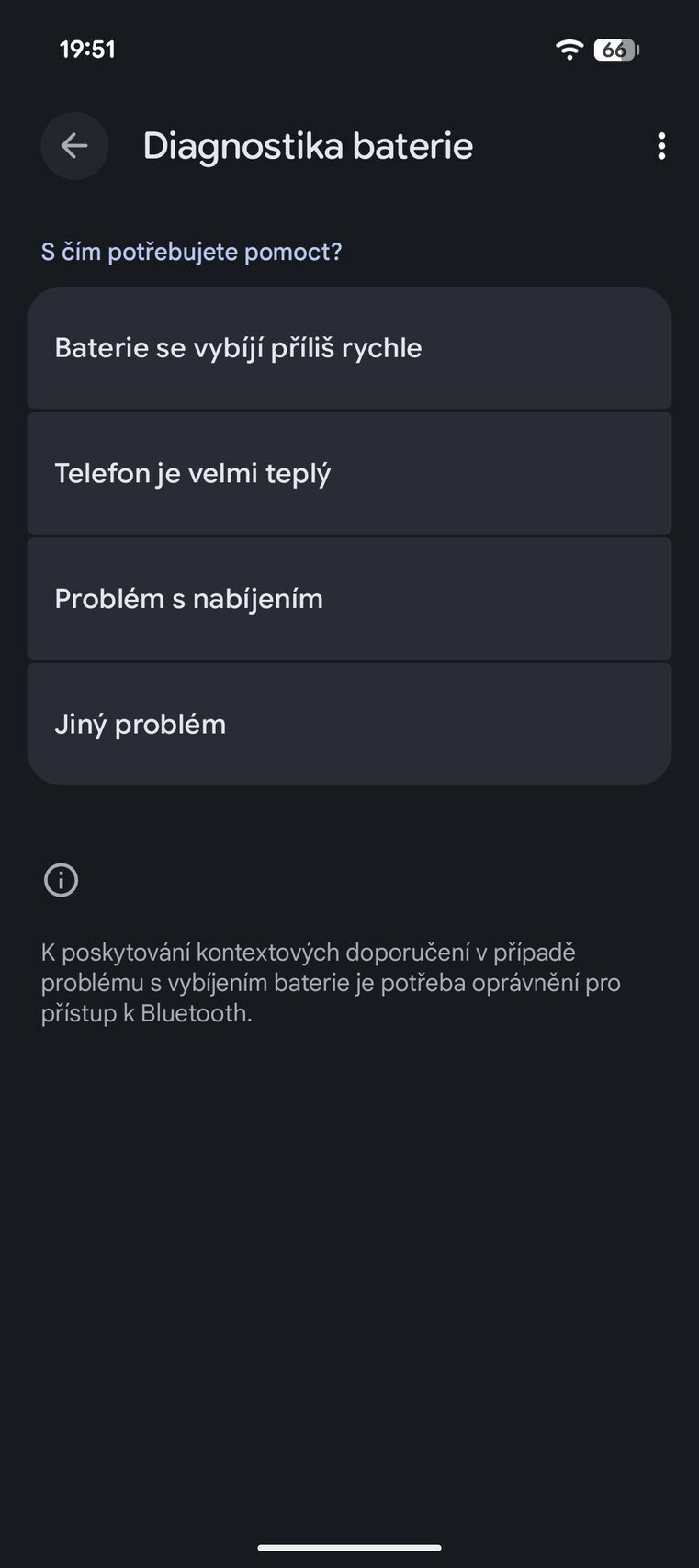Image resolution: width=699 pixels, height=1568 pixels.
Task: Tap the battery indicator showing 66
Action: 615,51
